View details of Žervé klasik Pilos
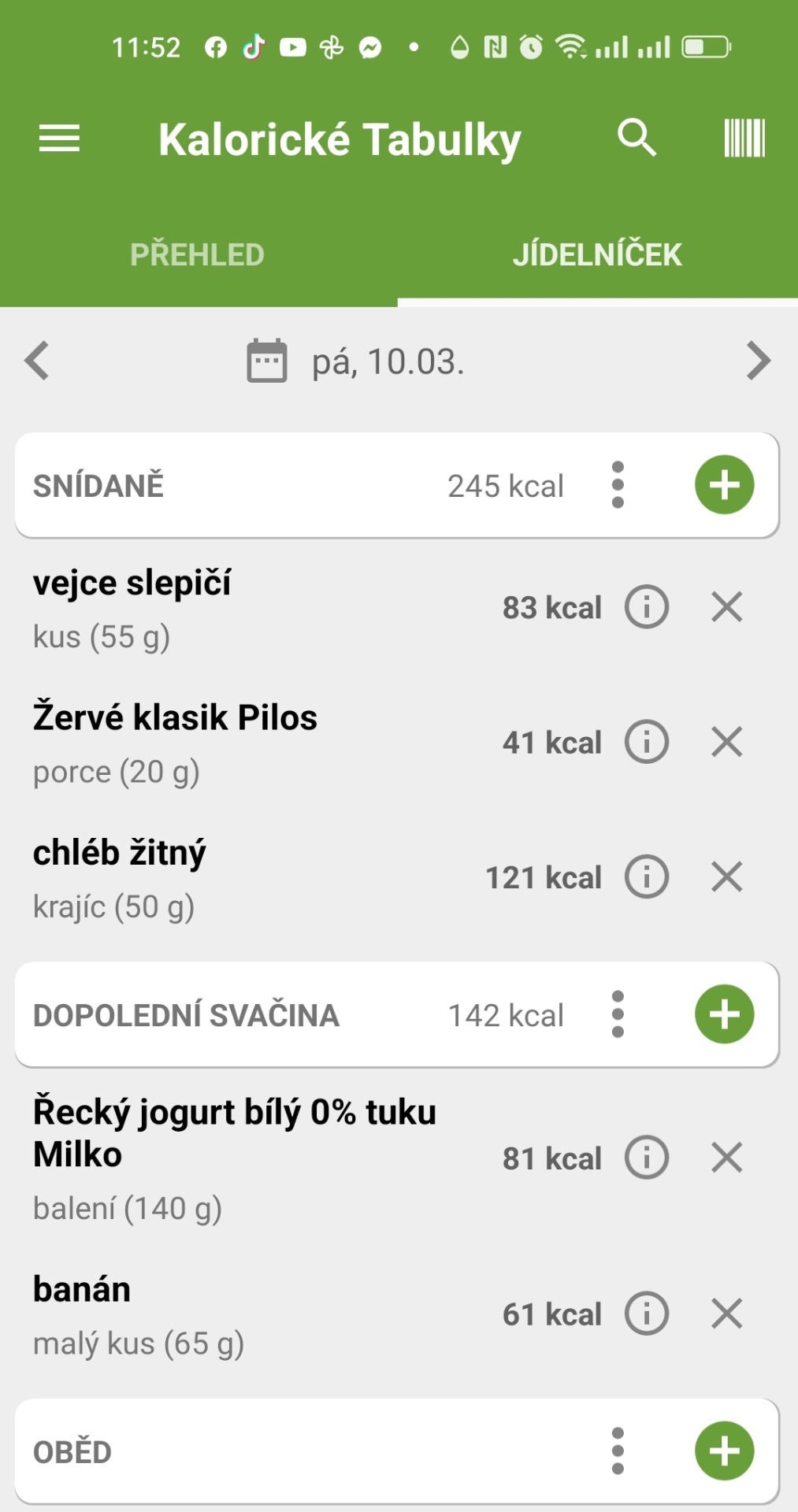The image size is (798, 1512). click(645, 741)
